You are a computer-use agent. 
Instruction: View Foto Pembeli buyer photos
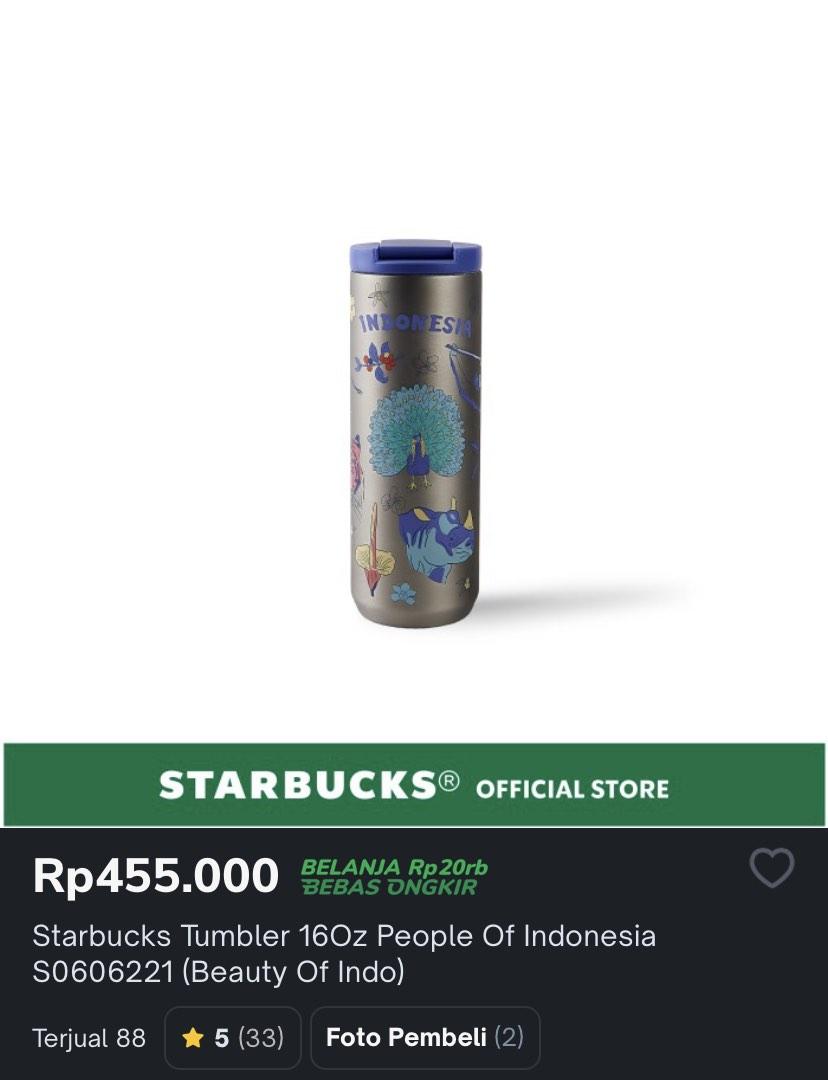(x=425, y=1038)
